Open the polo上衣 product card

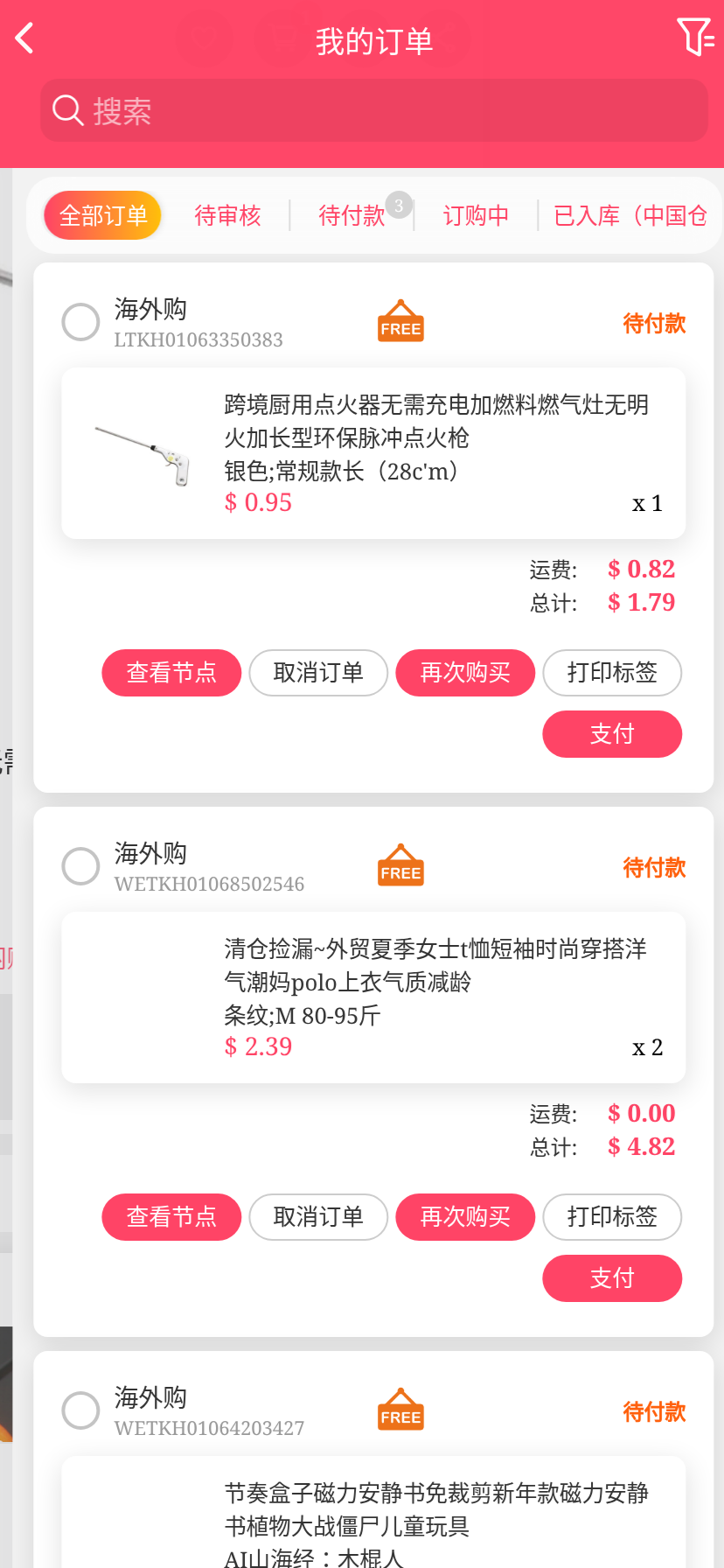(x=373, y=997)
